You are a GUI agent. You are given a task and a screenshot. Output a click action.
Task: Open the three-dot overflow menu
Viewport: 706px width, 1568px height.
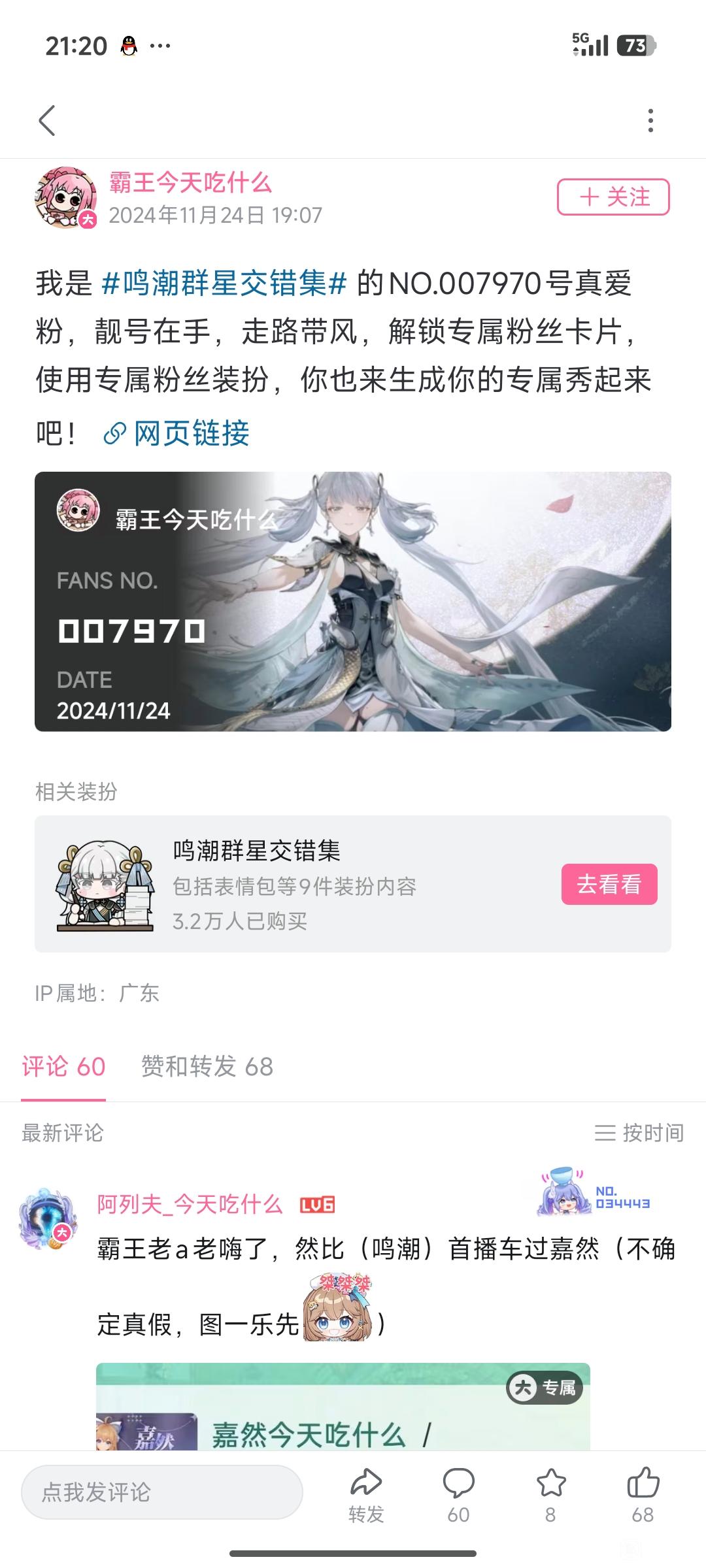tap(650, 121)
